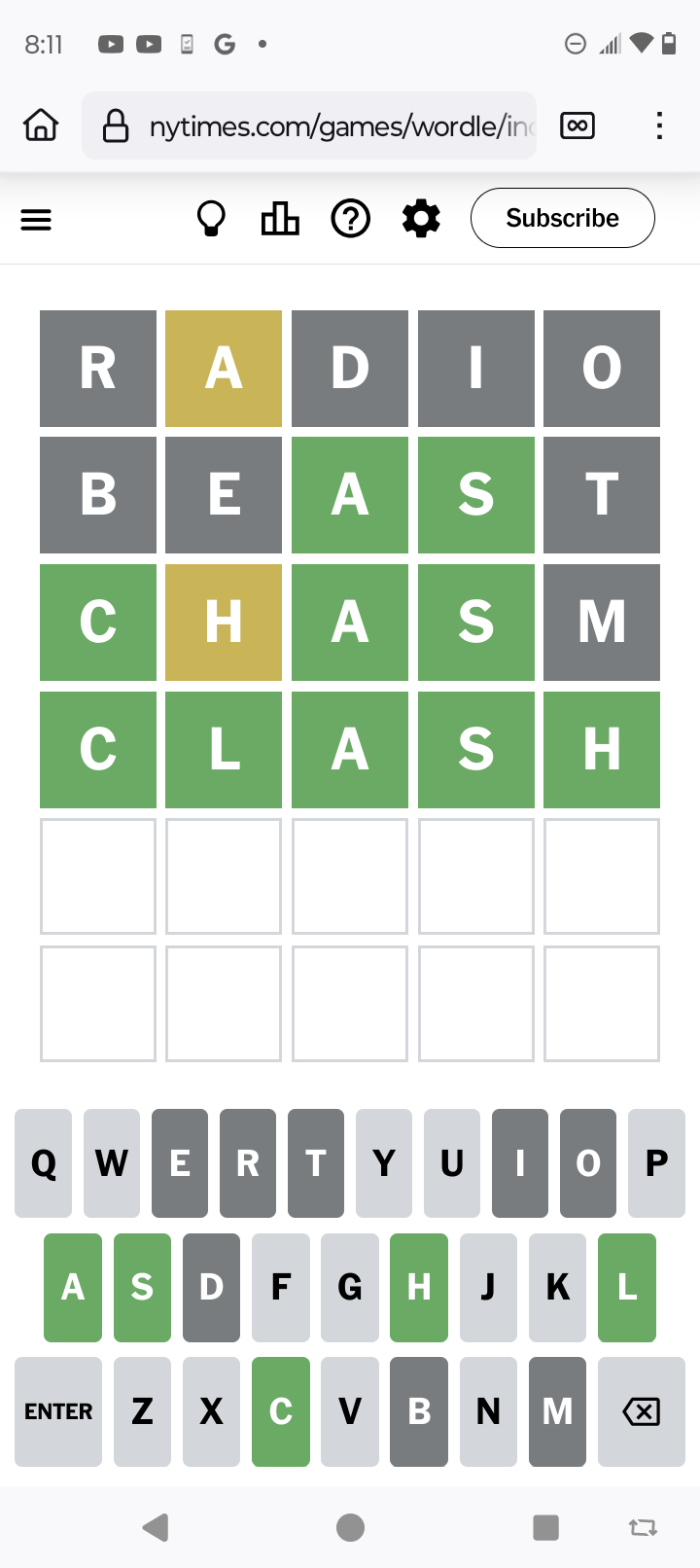Choose the Z key
The height and width of the screenshot is (1568, 700).
pos(142,1411)
